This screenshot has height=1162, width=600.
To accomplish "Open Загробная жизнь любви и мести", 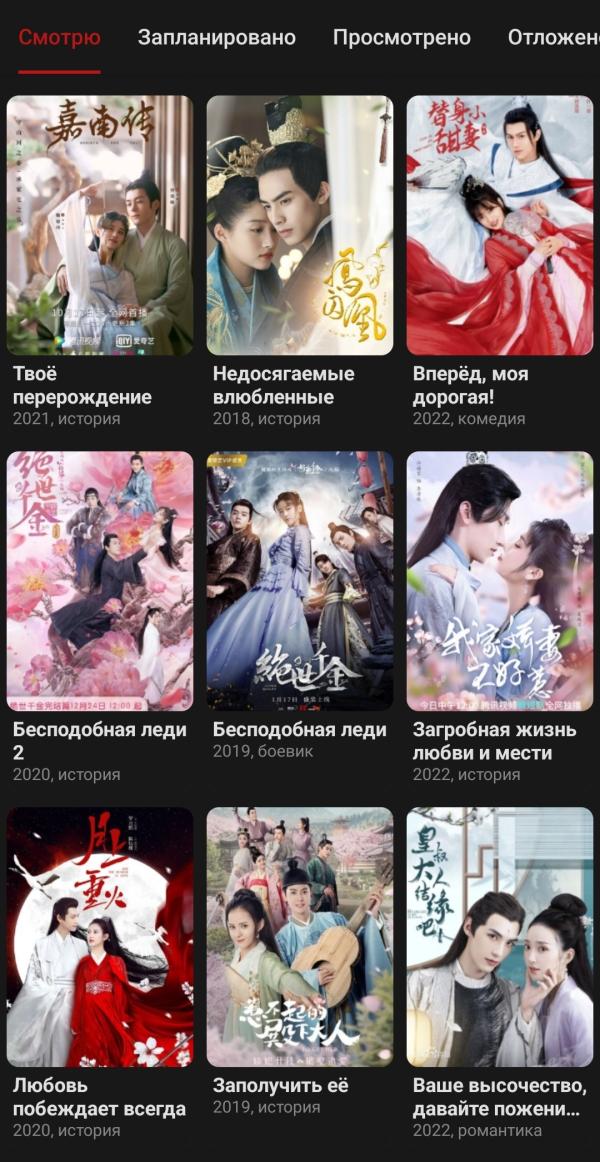I will (x=500, y=581).
